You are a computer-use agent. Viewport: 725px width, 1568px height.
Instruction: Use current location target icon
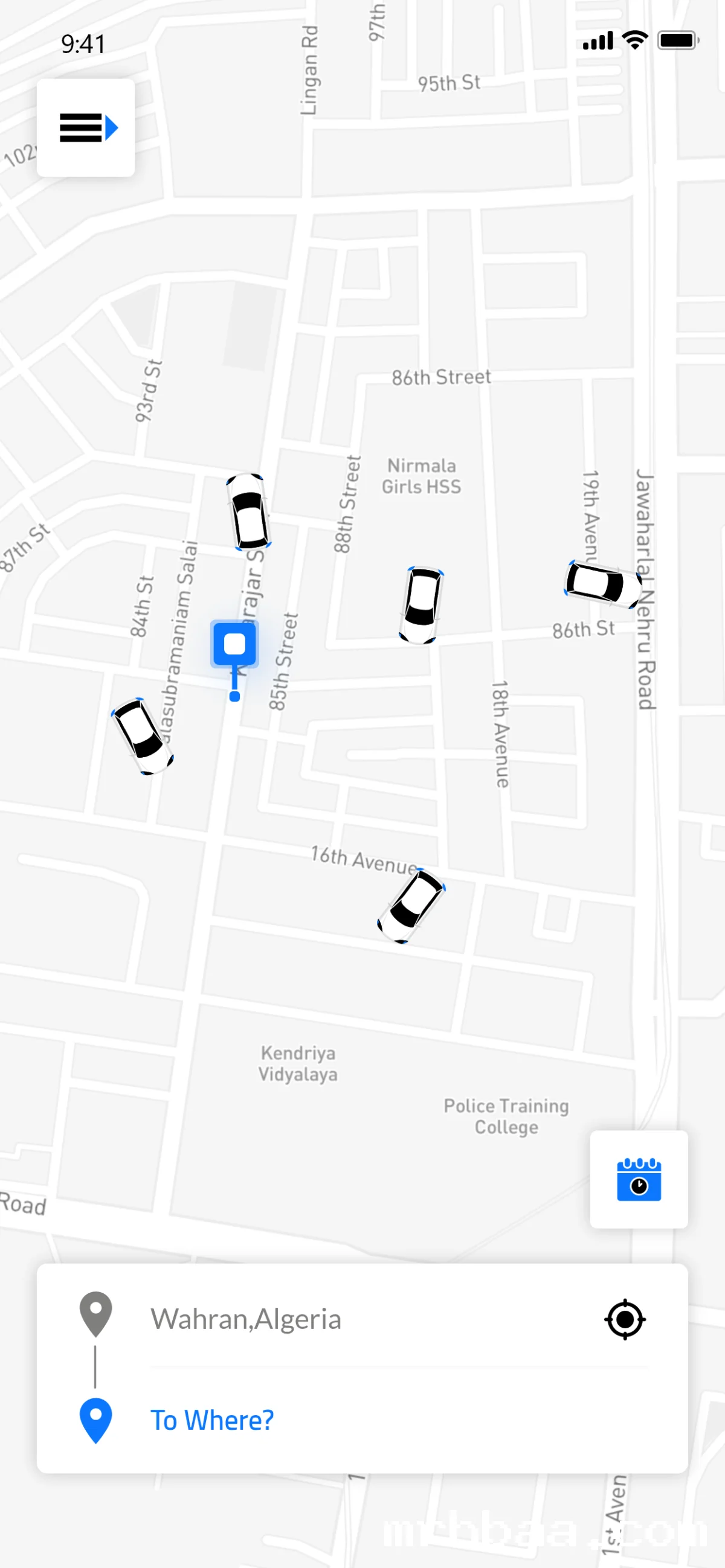(x=625, y=1319)
